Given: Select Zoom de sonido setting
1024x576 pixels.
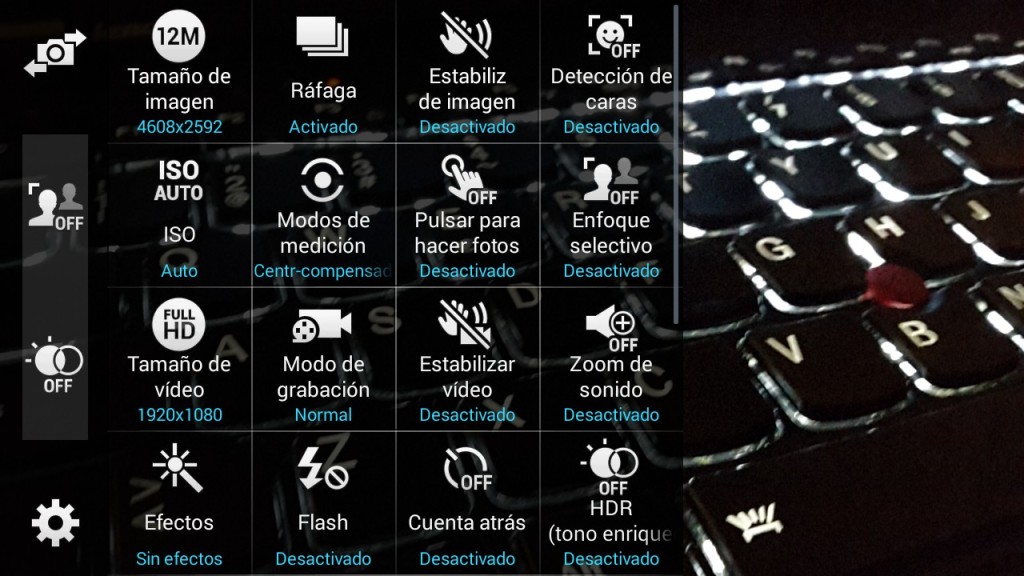Looking at the screenshot, I should pos(611,360).
